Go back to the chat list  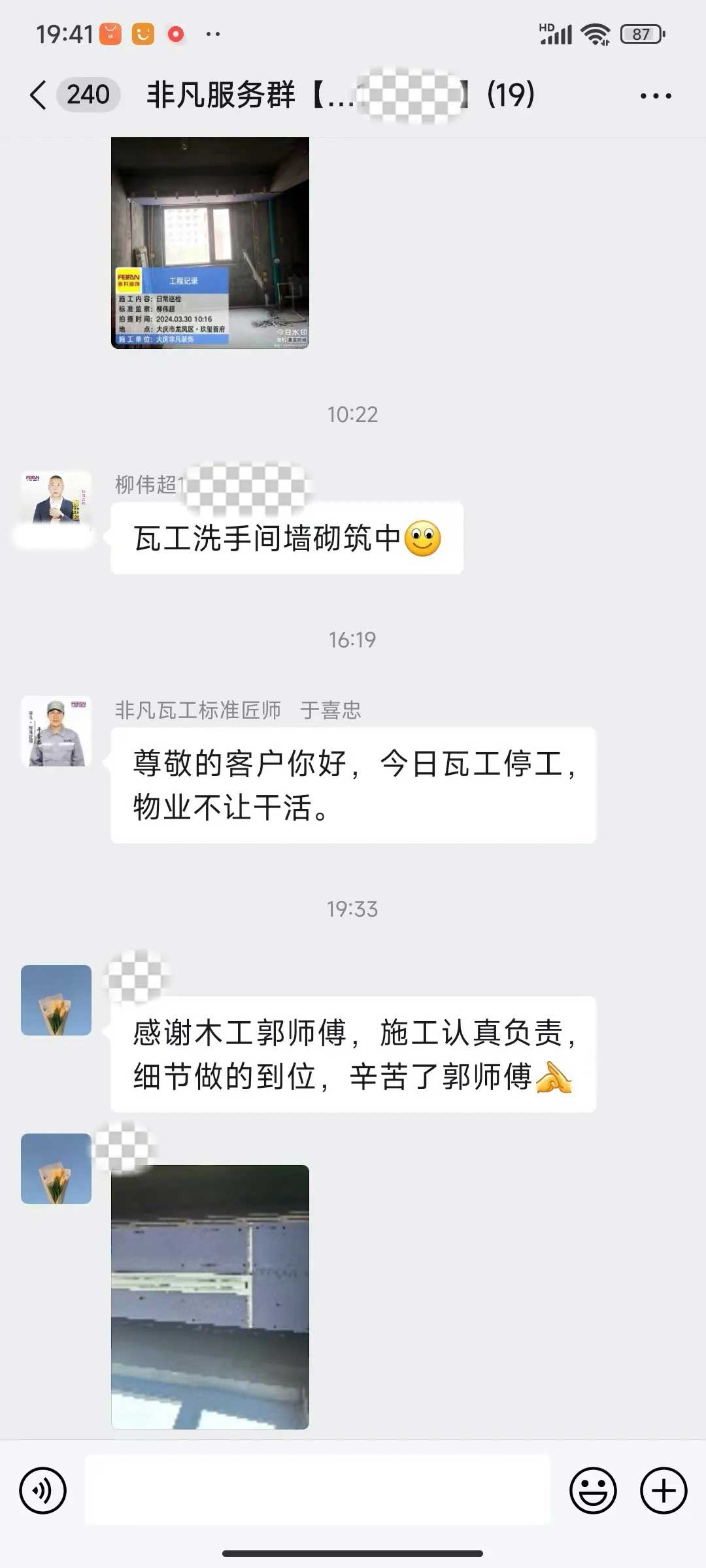[x=39, y=95]
